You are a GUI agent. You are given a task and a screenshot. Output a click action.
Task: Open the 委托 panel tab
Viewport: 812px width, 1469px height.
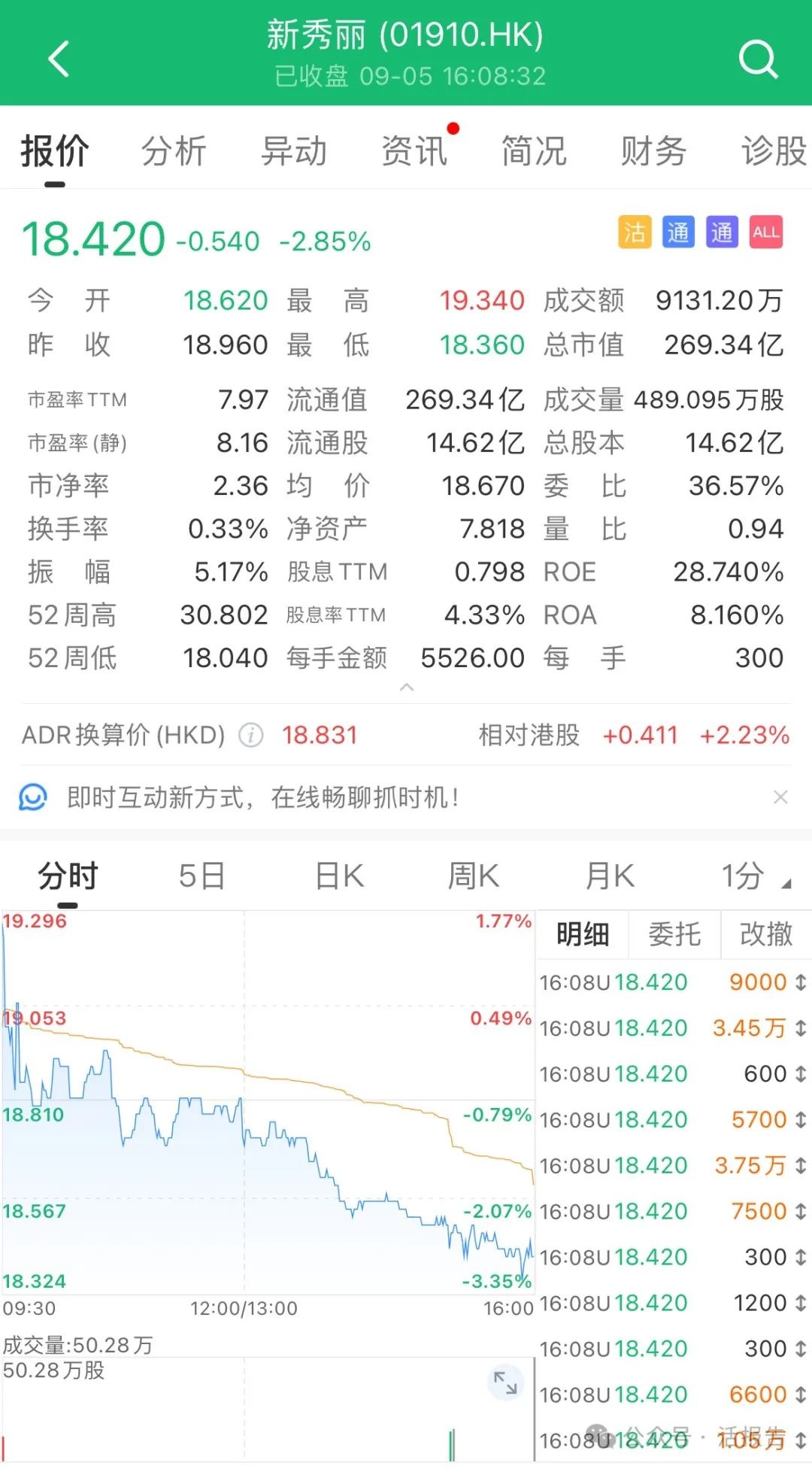click(673, 934)
